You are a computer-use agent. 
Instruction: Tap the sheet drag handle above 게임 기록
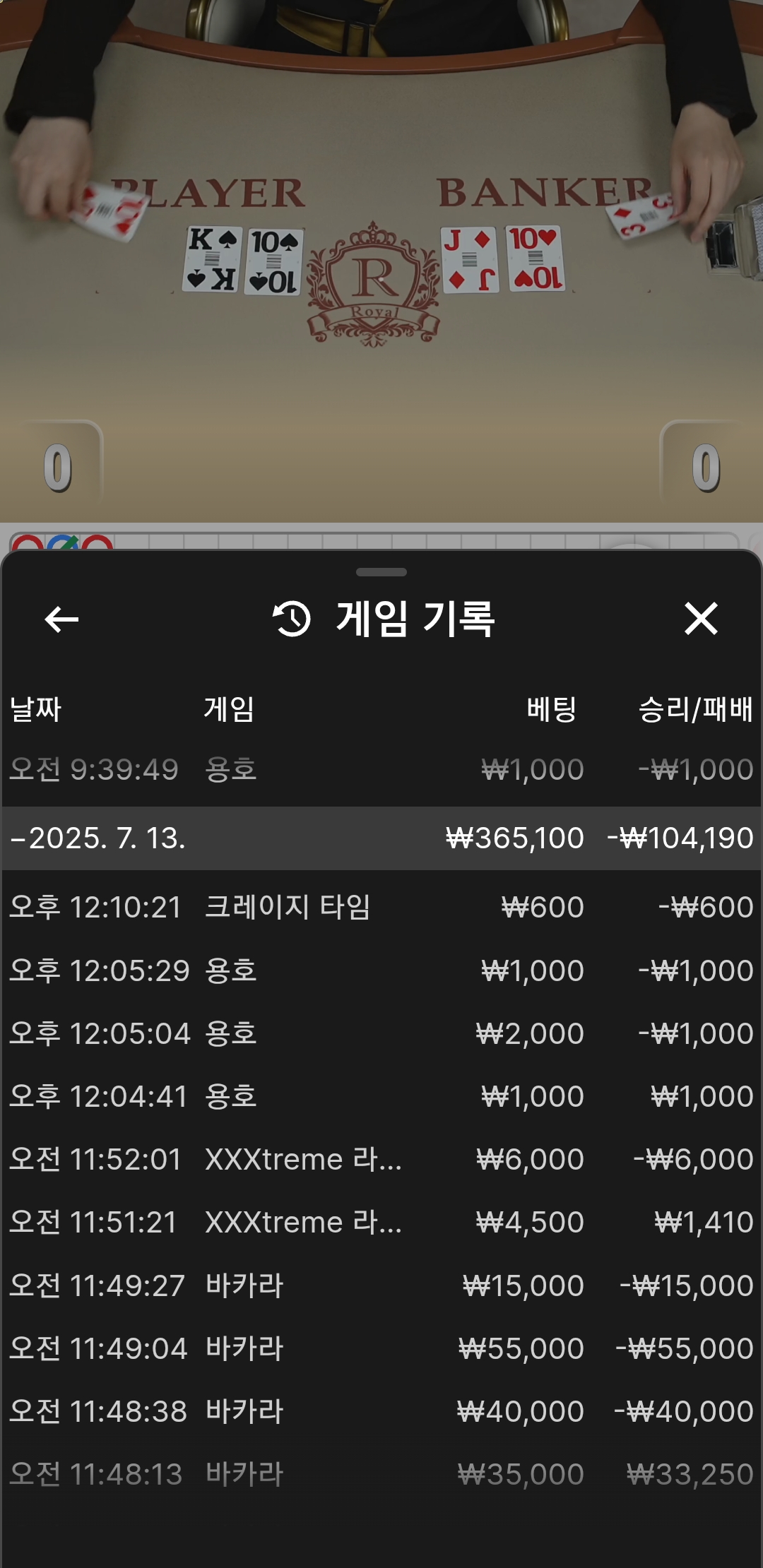[x=381, y=572]
